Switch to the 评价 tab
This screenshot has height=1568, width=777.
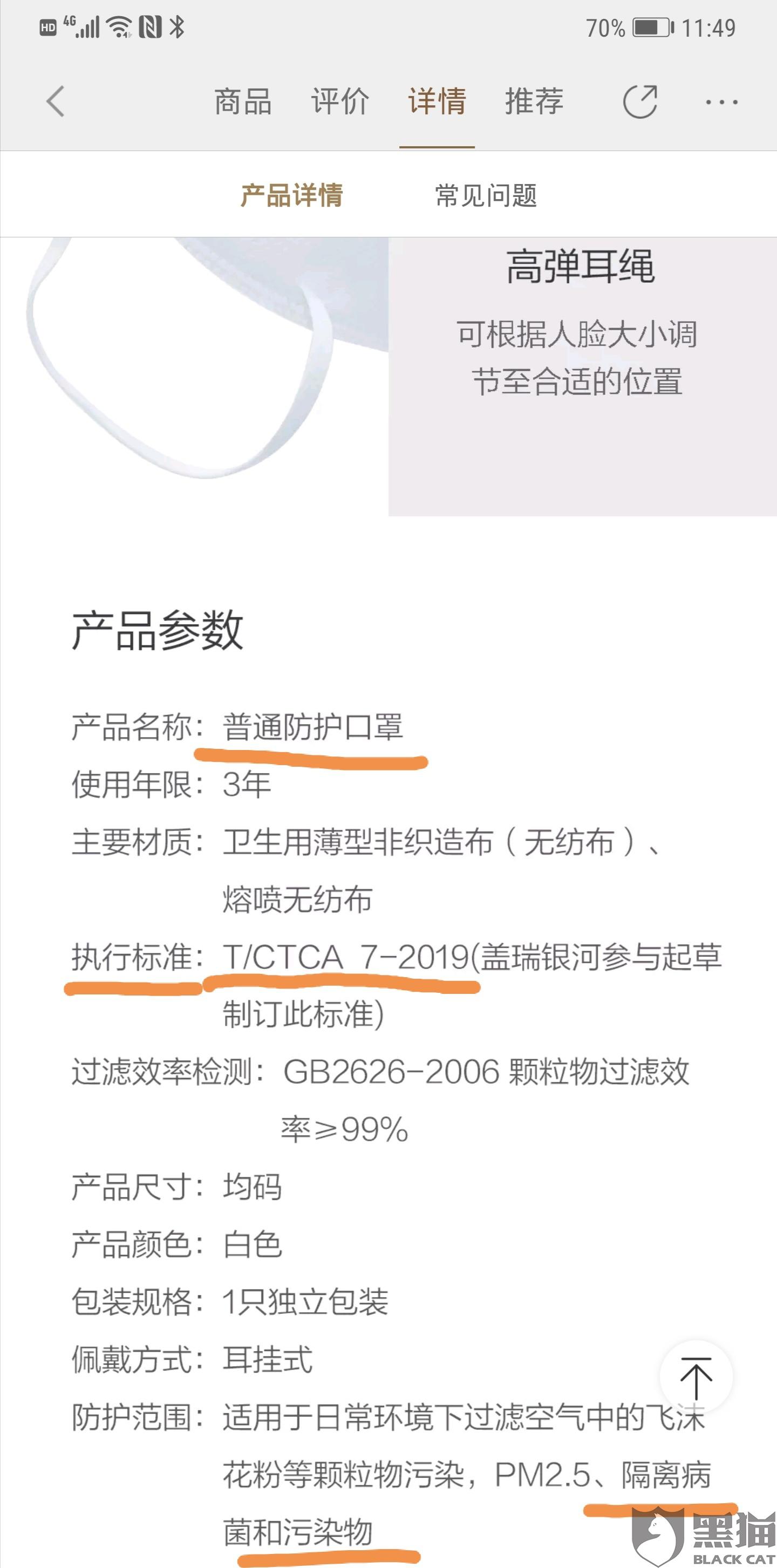[340, 101]
